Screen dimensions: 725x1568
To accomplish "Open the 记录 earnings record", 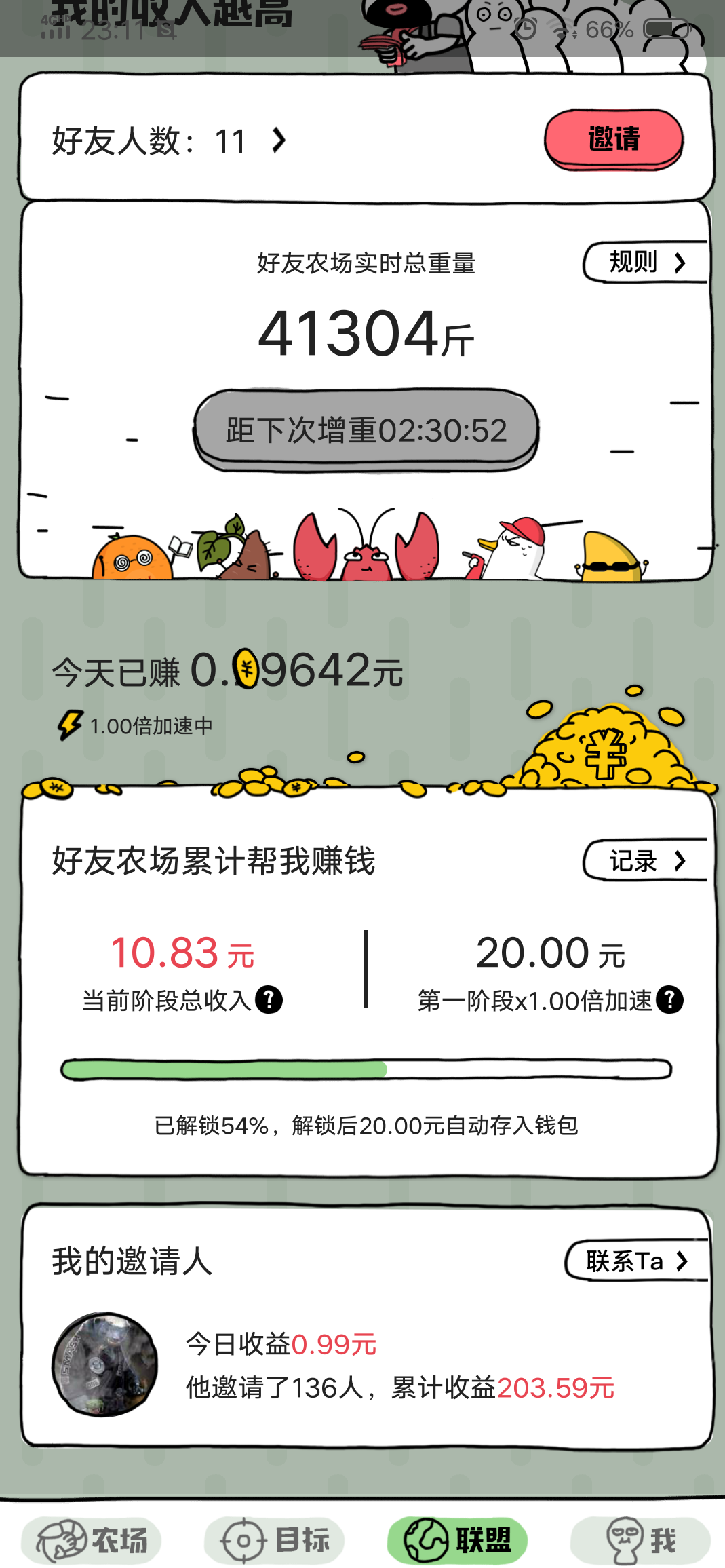I will 644,860.
